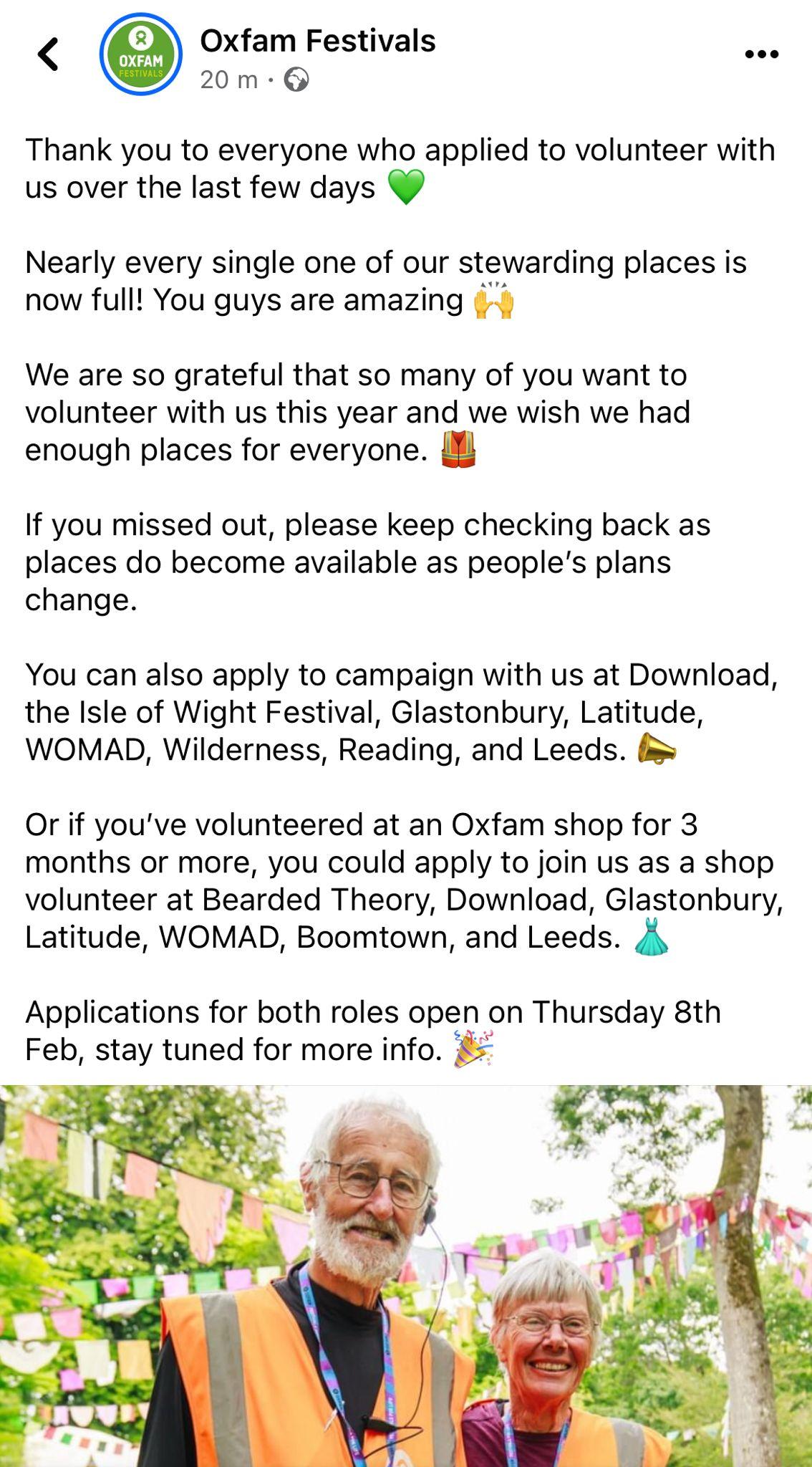Go back using the back arrow

(48, 54)
